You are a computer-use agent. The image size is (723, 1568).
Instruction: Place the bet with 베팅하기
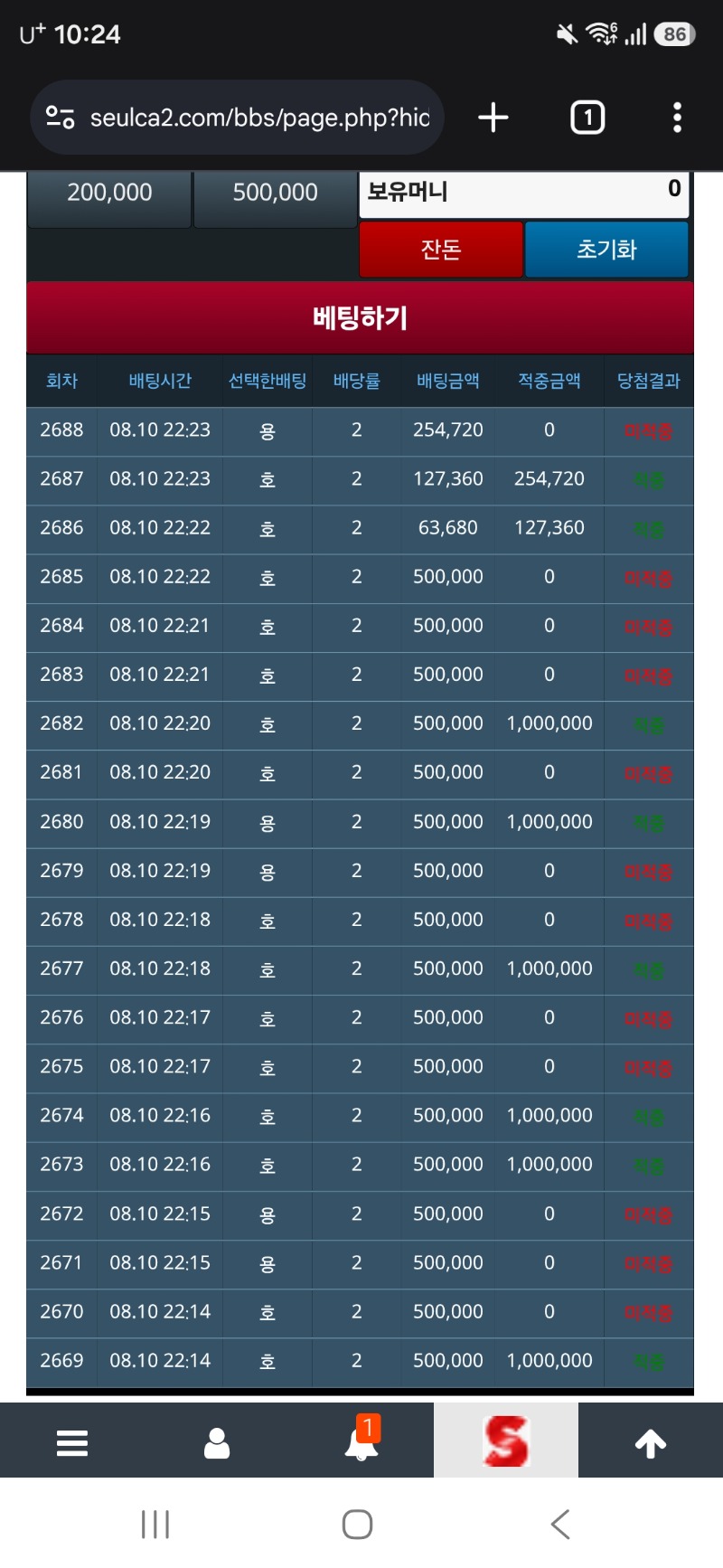click(x=360, y=317)
